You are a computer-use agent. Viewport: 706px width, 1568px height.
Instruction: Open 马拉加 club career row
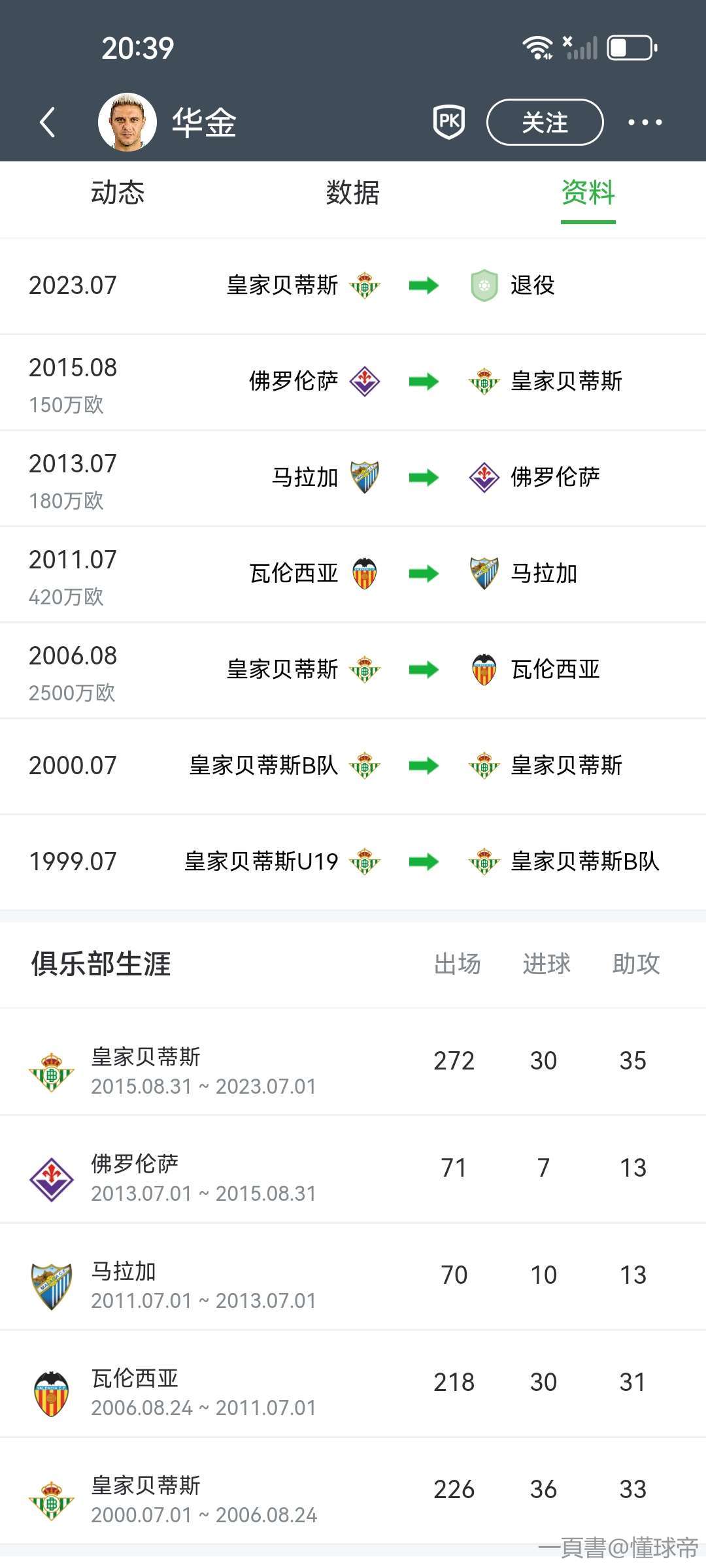click(353, 1276)
